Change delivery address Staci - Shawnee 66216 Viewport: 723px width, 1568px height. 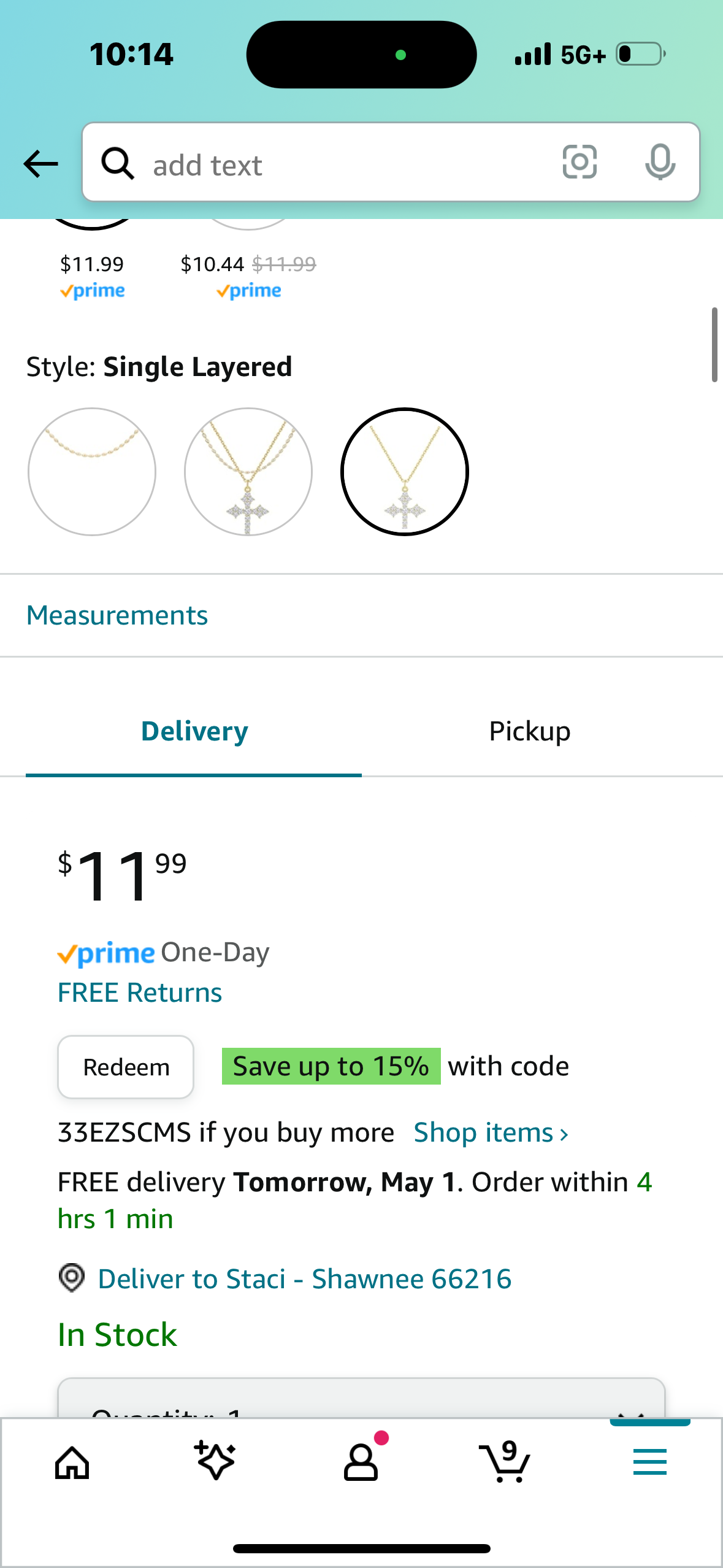click(x=304, y=1279)
